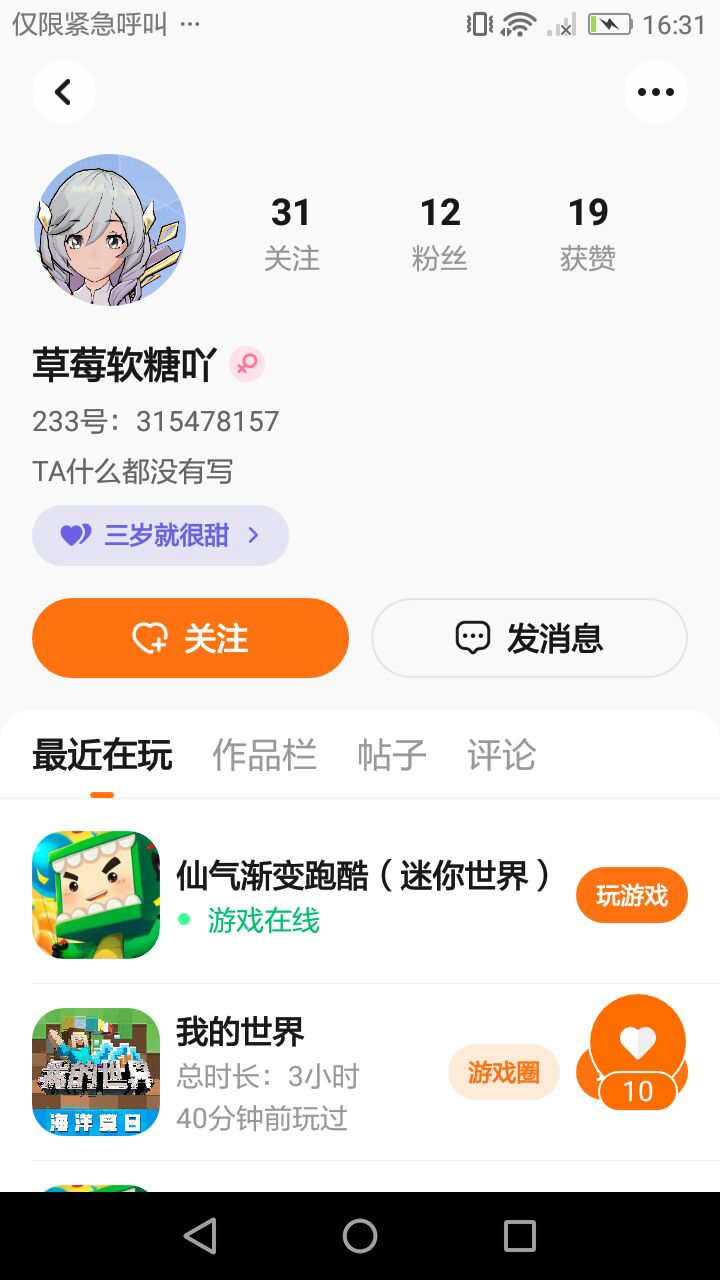
Task: Open the system recent apps button
Action: tap(519, 1237)
